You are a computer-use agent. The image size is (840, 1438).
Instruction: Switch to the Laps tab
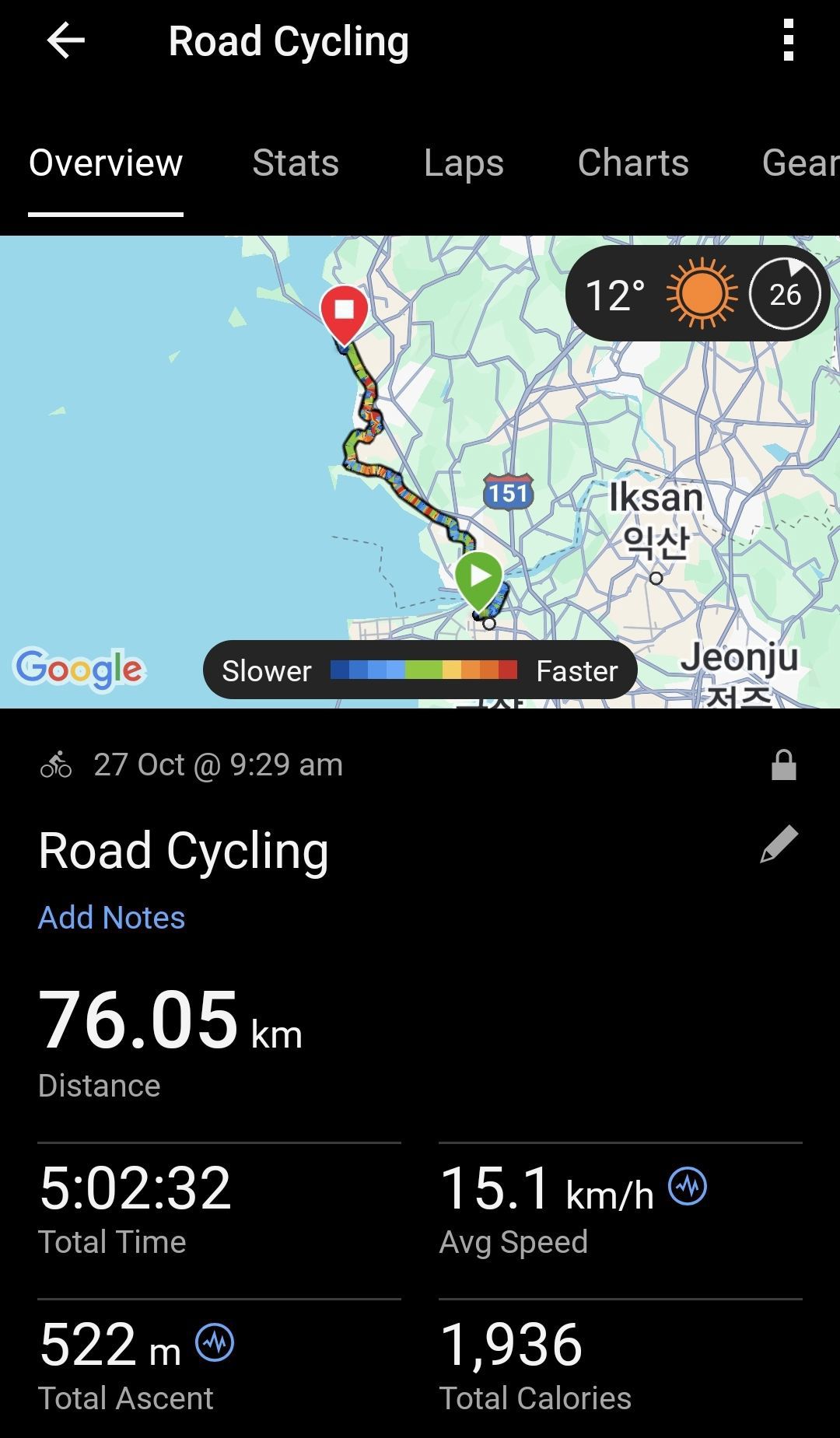pyautogui.click(x=464, y=163)
